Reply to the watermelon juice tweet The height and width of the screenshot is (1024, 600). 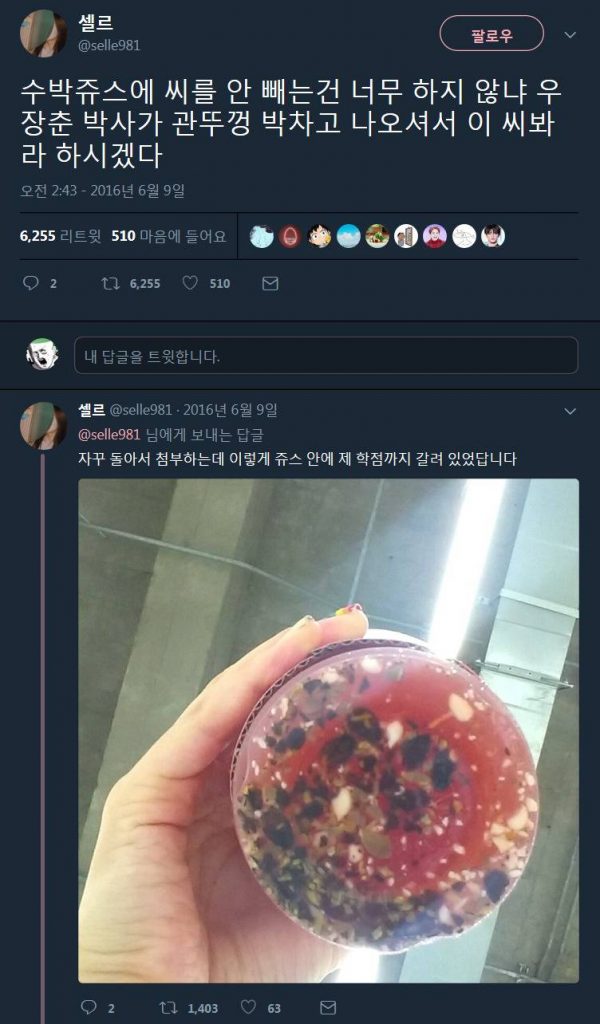click(x=30, y=283)
